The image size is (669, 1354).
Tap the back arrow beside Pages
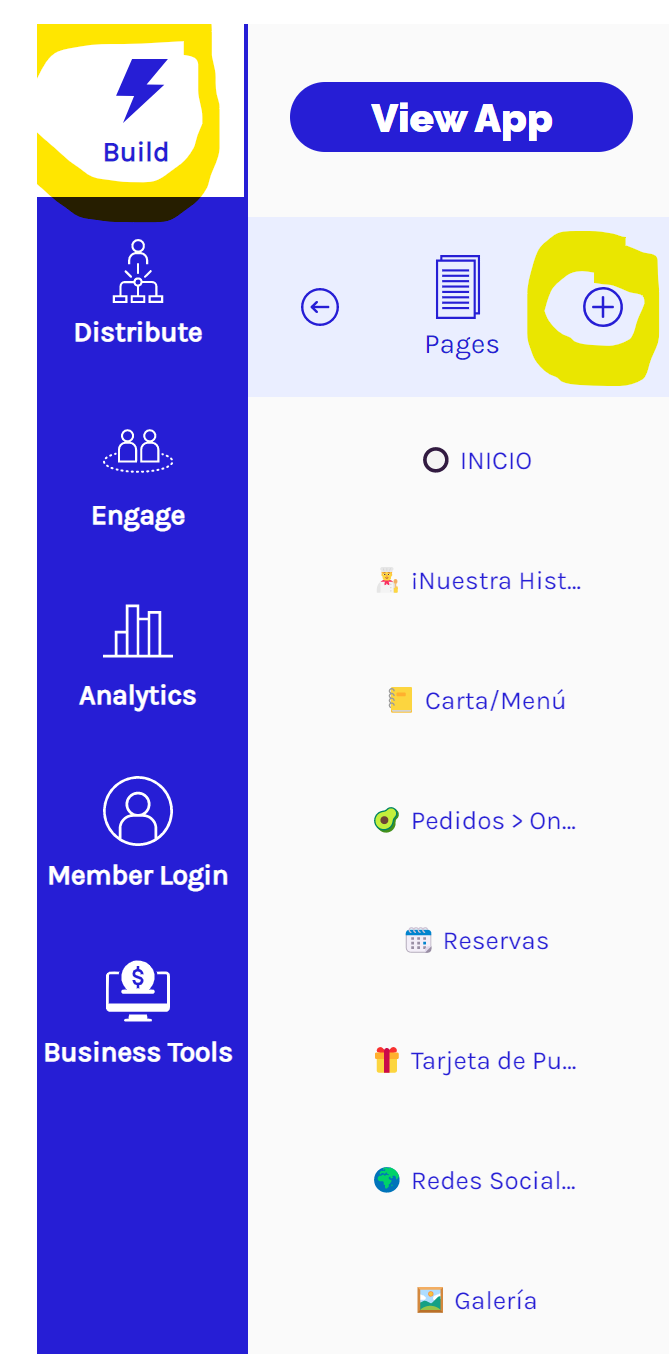(320, 307)
